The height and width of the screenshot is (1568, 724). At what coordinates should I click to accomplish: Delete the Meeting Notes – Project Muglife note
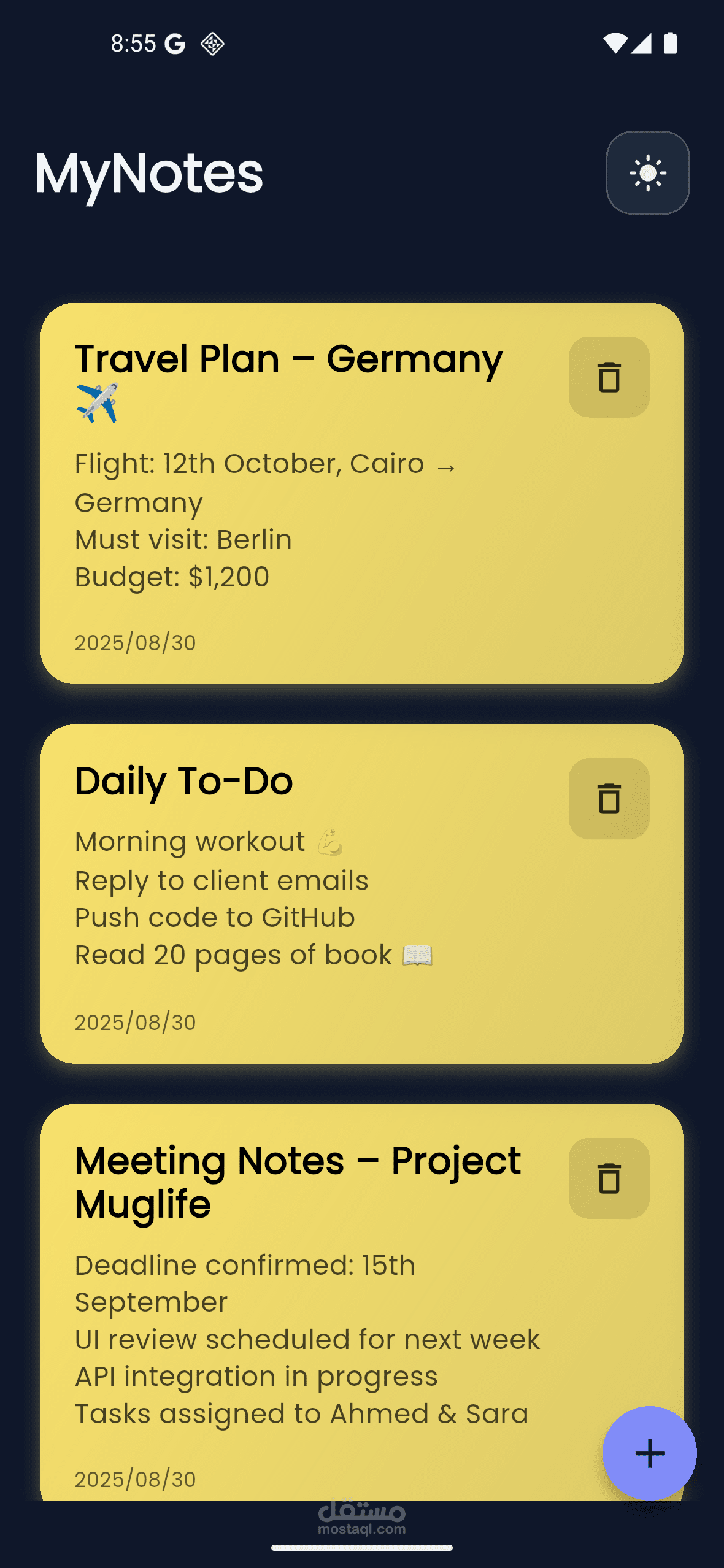pos(609,1178)
